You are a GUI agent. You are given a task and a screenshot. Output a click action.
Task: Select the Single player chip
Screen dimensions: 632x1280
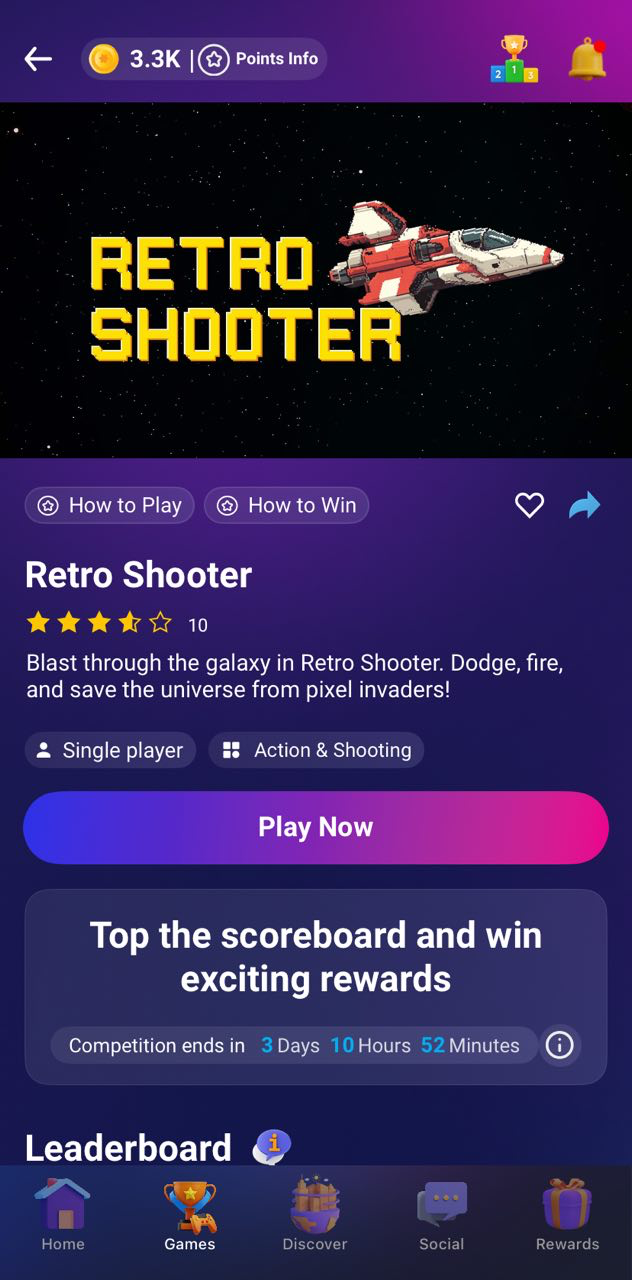click(x=110, y=750)
